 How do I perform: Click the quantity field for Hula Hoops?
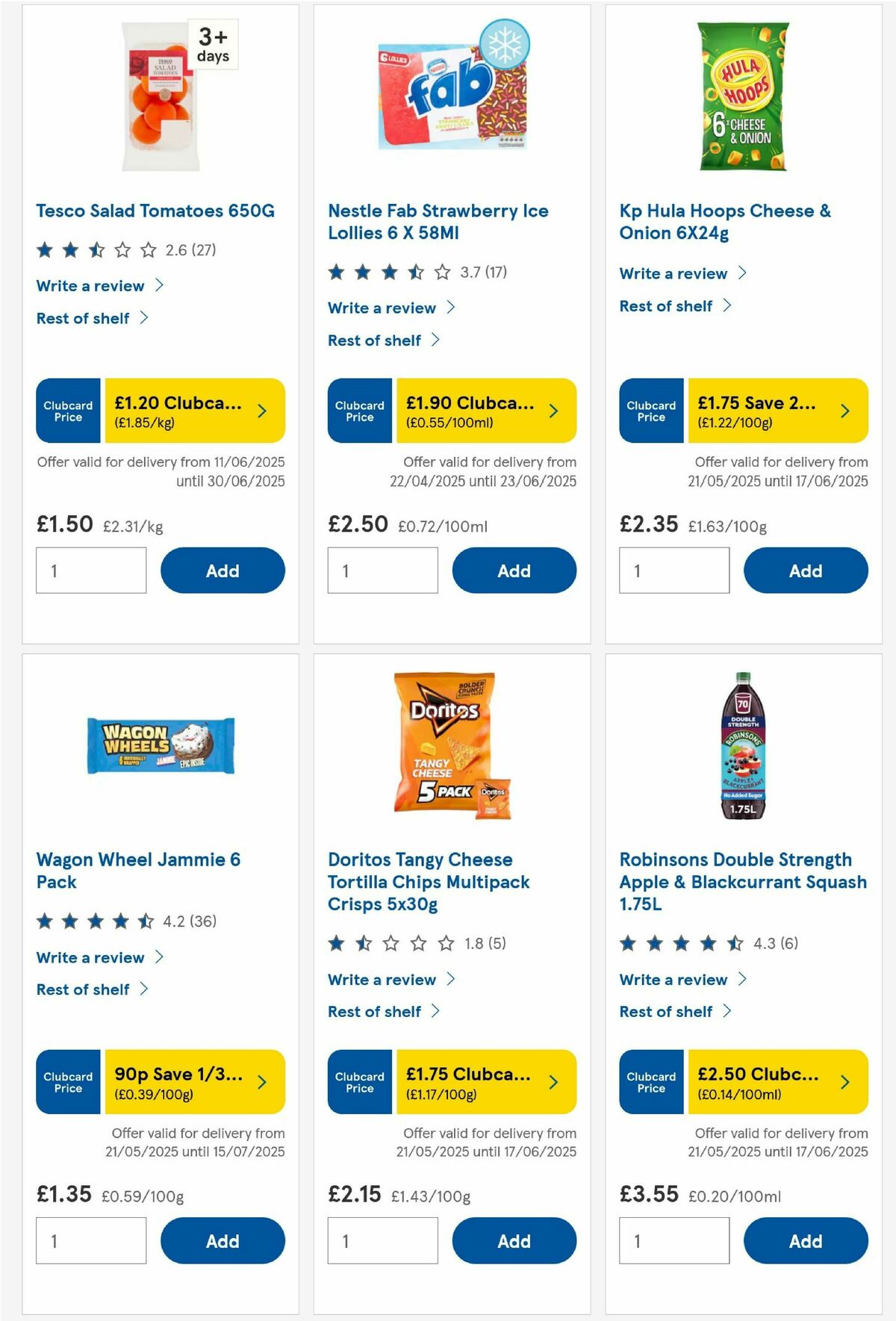click(x=676, y=570)
